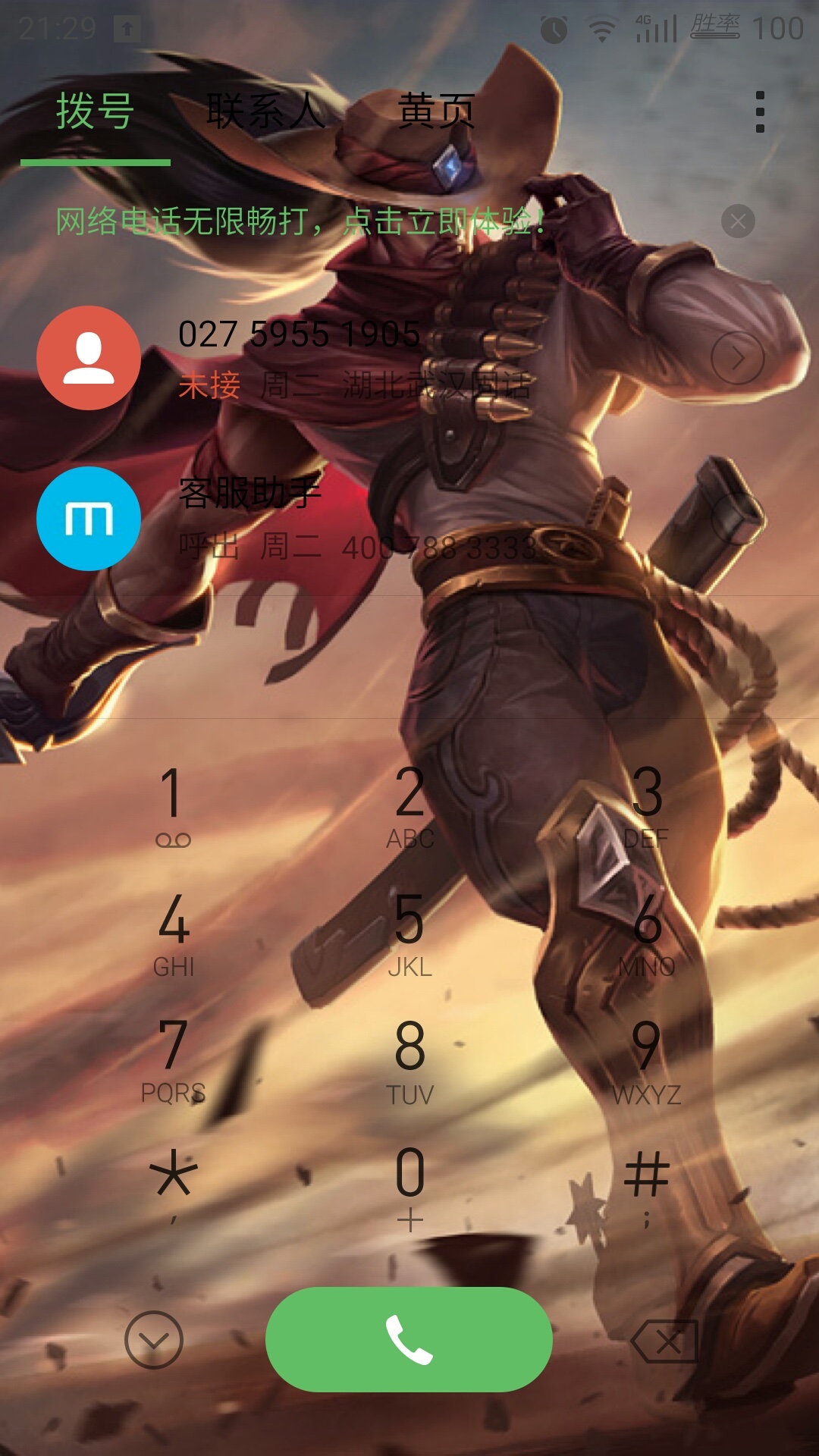Collapse the dial pad with down arrow
Viewport: 819px width, 1456px height.
click(154, 1340)
